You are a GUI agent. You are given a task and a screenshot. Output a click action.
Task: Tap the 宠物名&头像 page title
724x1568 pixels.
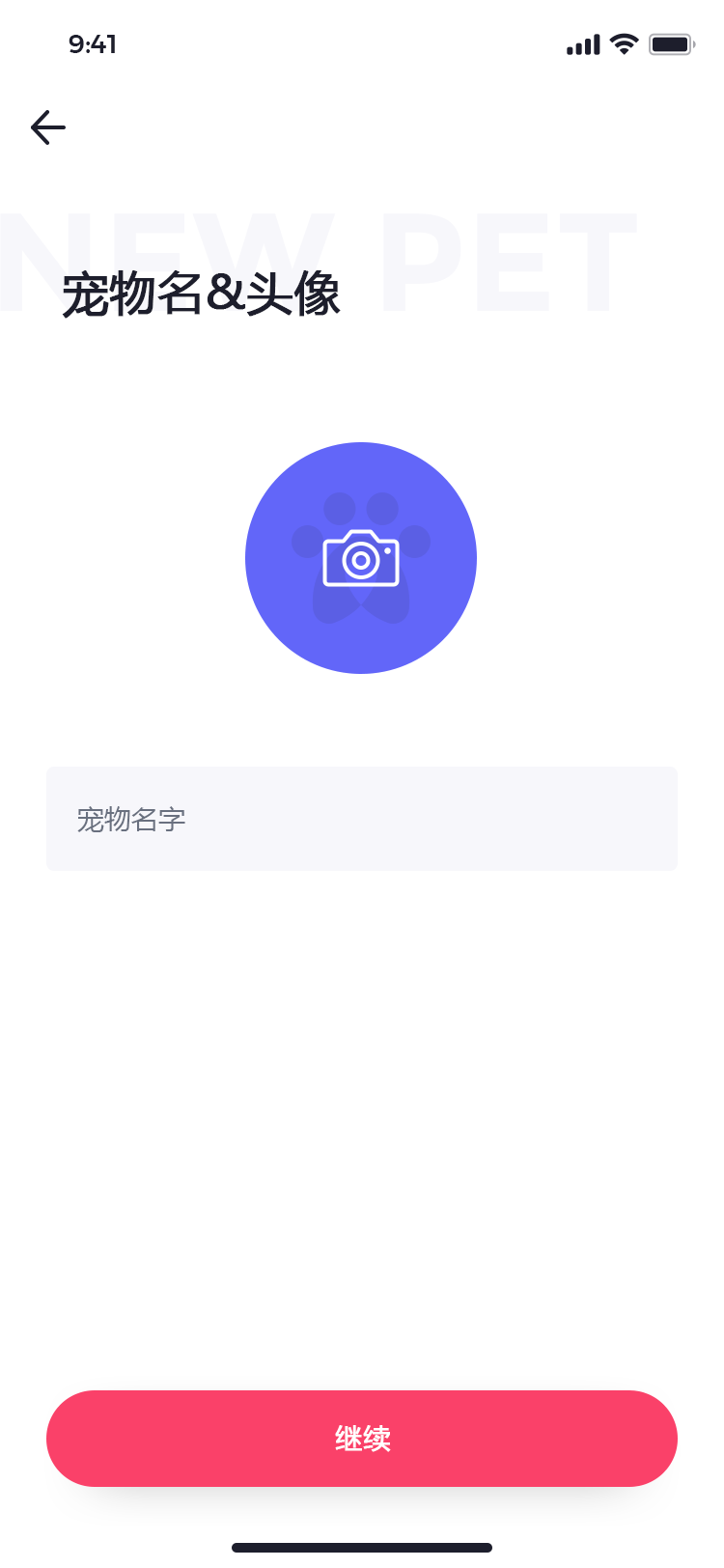201,294
